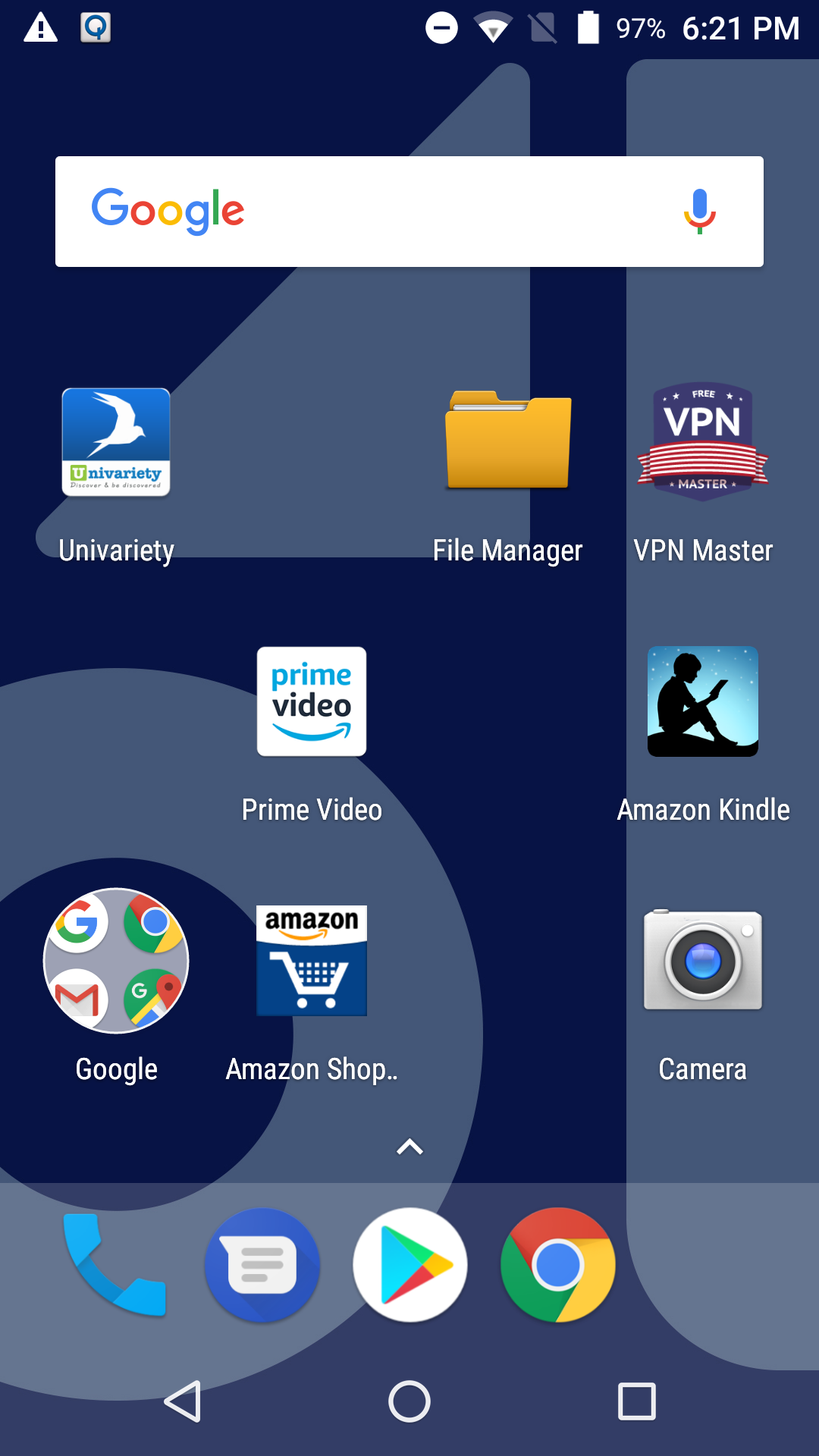Open the Google search box
This screenshot has width=819, height=1456.
coord(409,212)
